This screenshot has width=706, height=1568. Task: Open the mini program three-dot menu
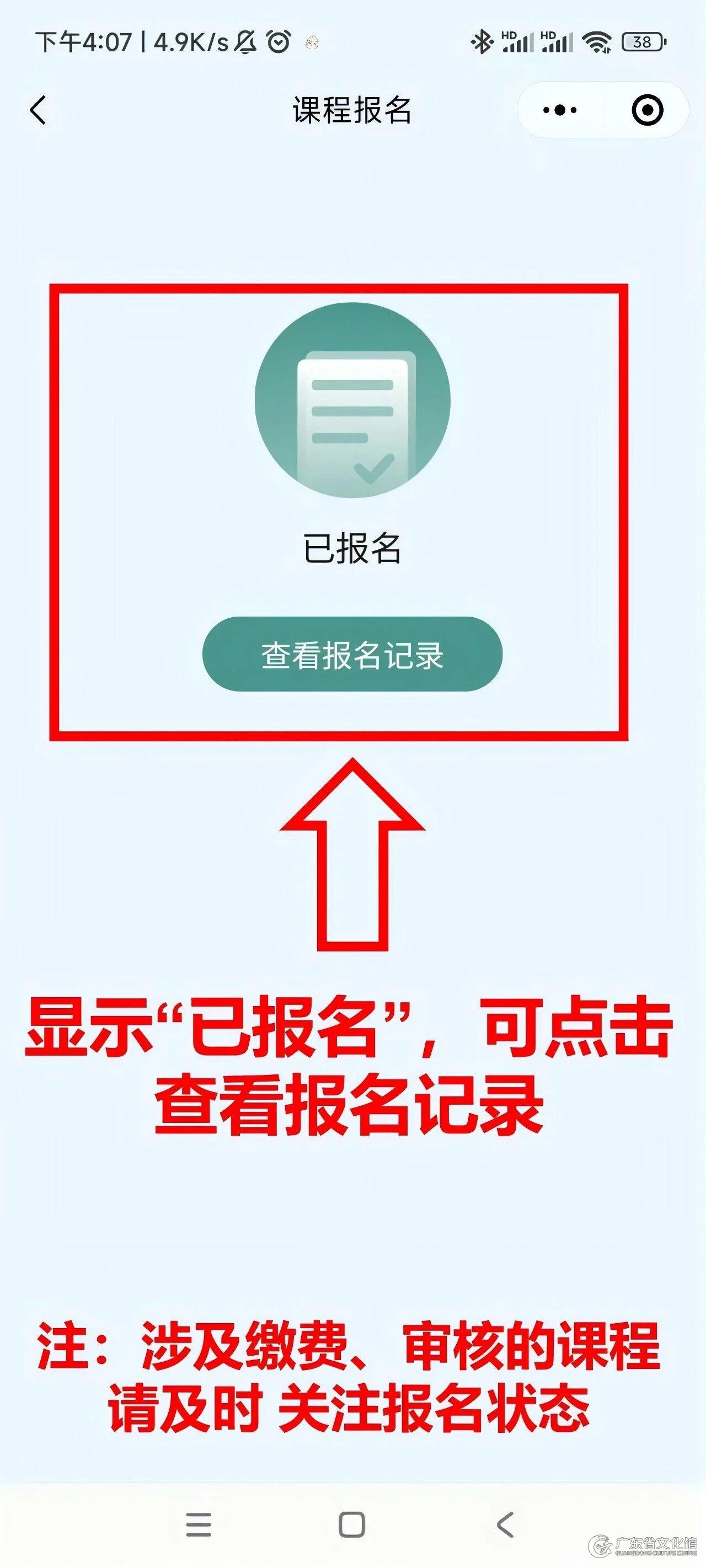[x=560, y=110]
